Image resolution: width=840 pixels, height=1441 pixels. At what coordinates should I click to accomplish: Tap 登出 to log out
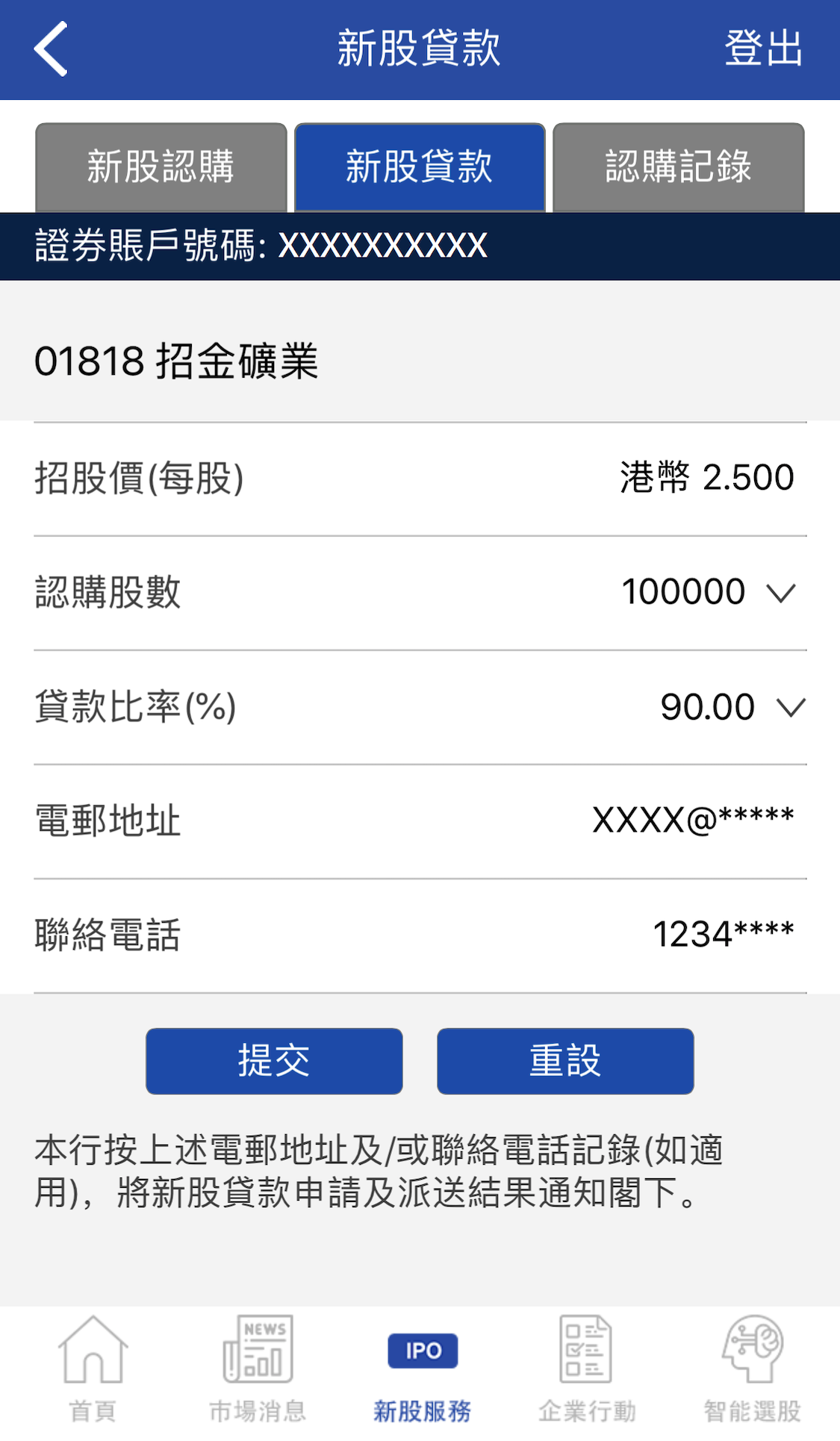[763, 49]
